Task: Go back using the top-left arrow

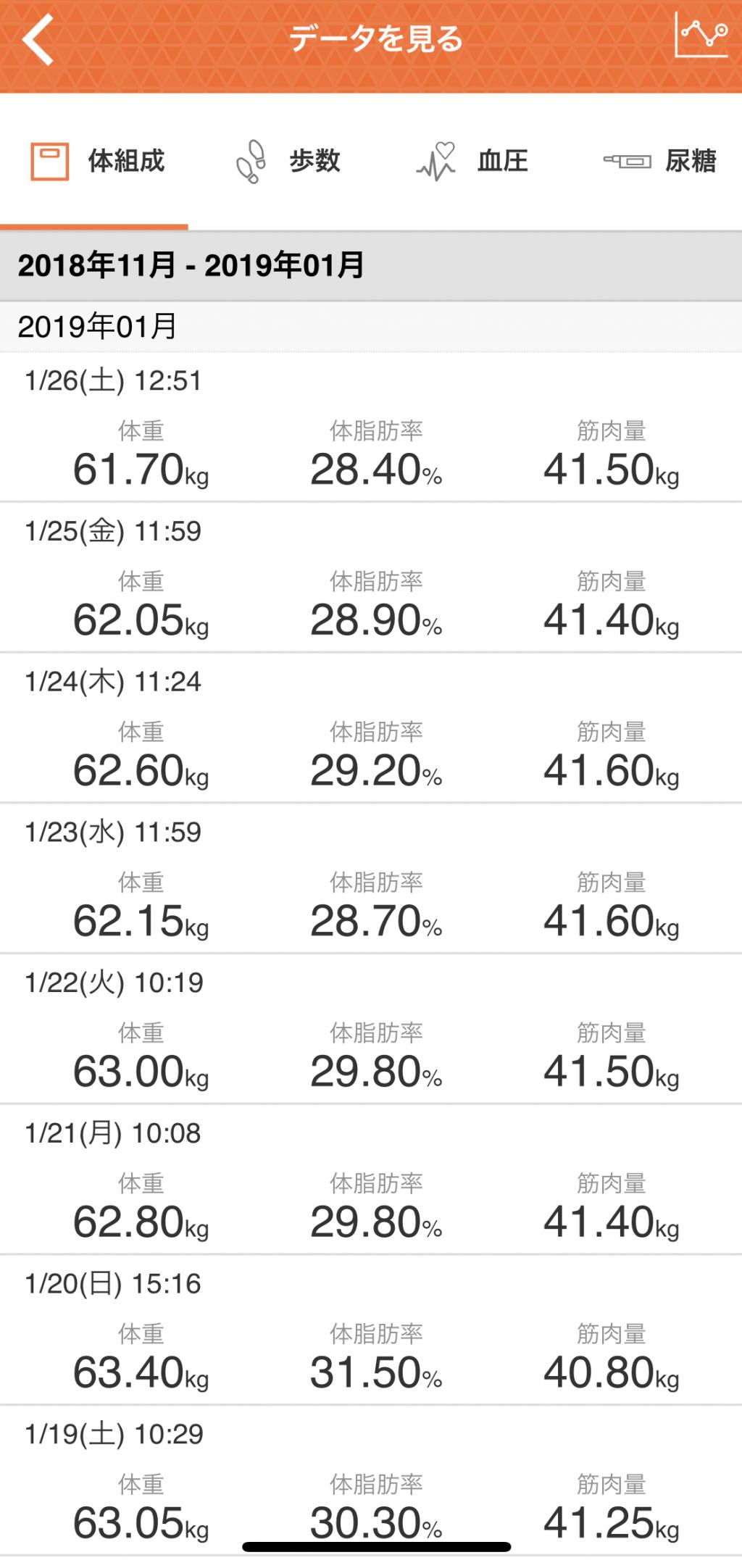Action: click(x=38, y=40)
